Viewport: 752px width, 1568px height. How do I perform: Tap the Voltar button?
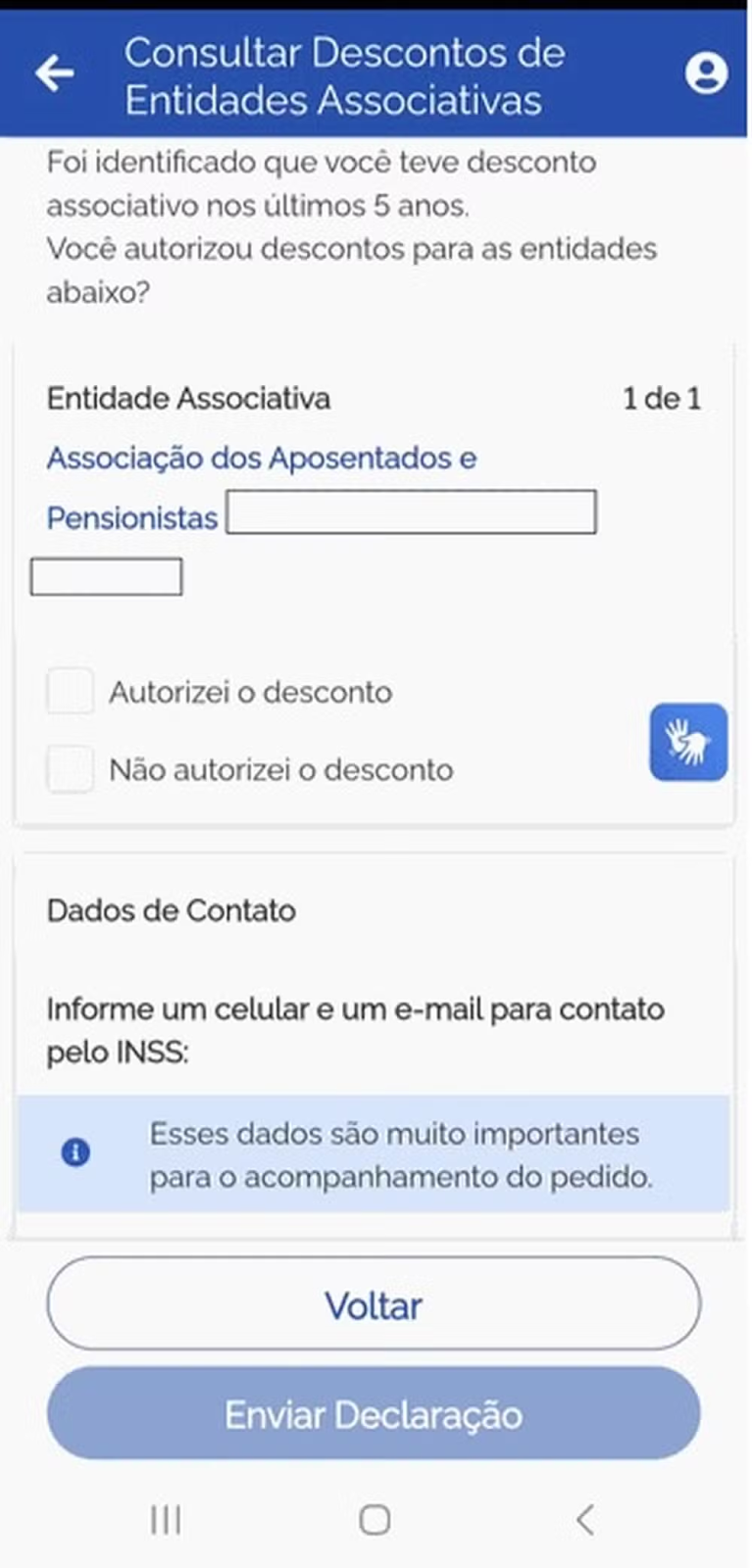point(374,1304)
